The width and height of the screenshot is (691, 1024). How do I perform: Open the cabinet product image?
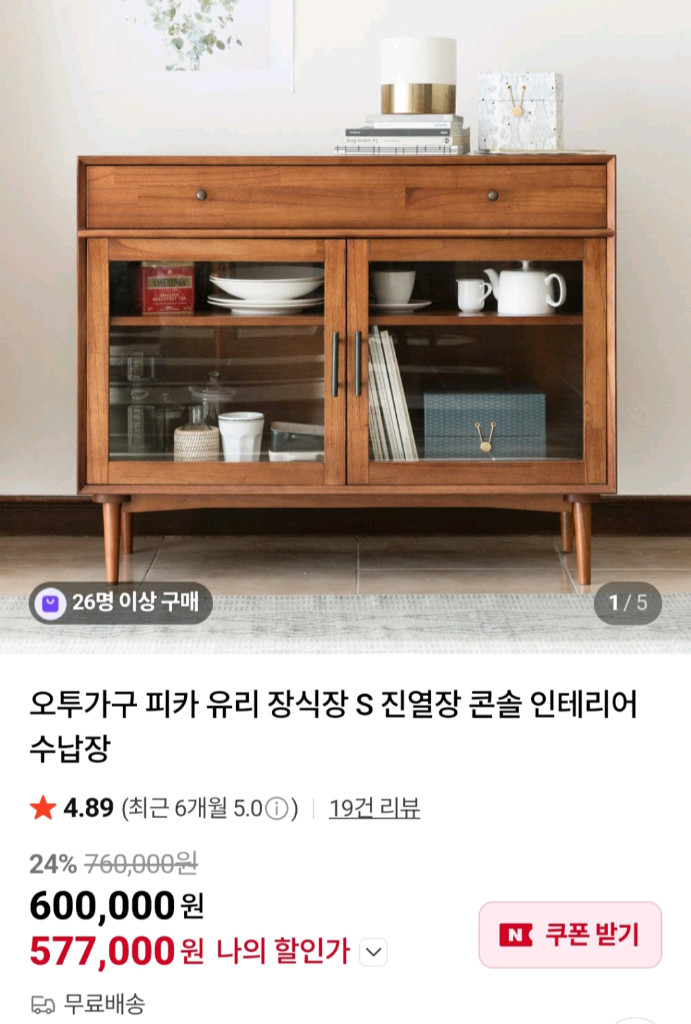coord(345,330)
